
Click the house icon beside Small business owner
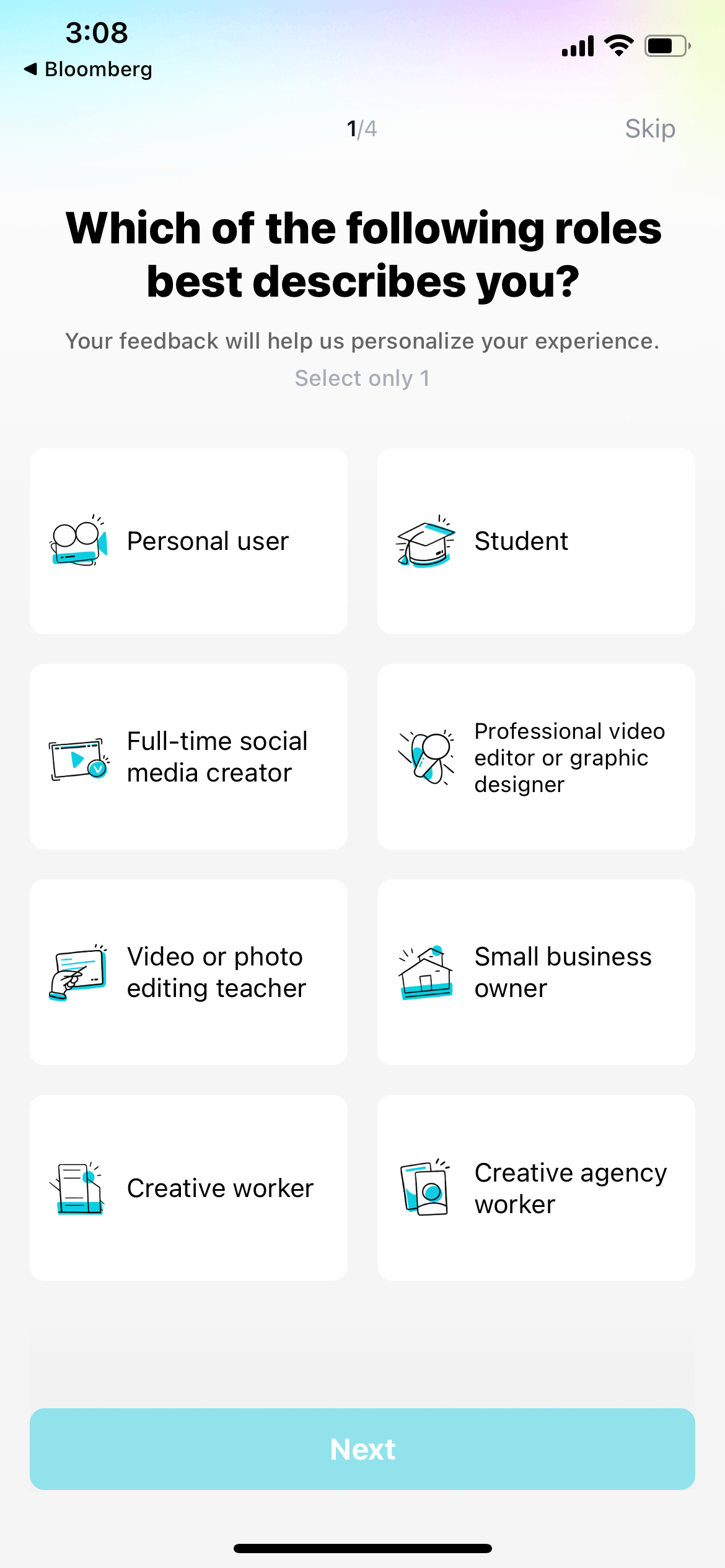click(425, 972)
